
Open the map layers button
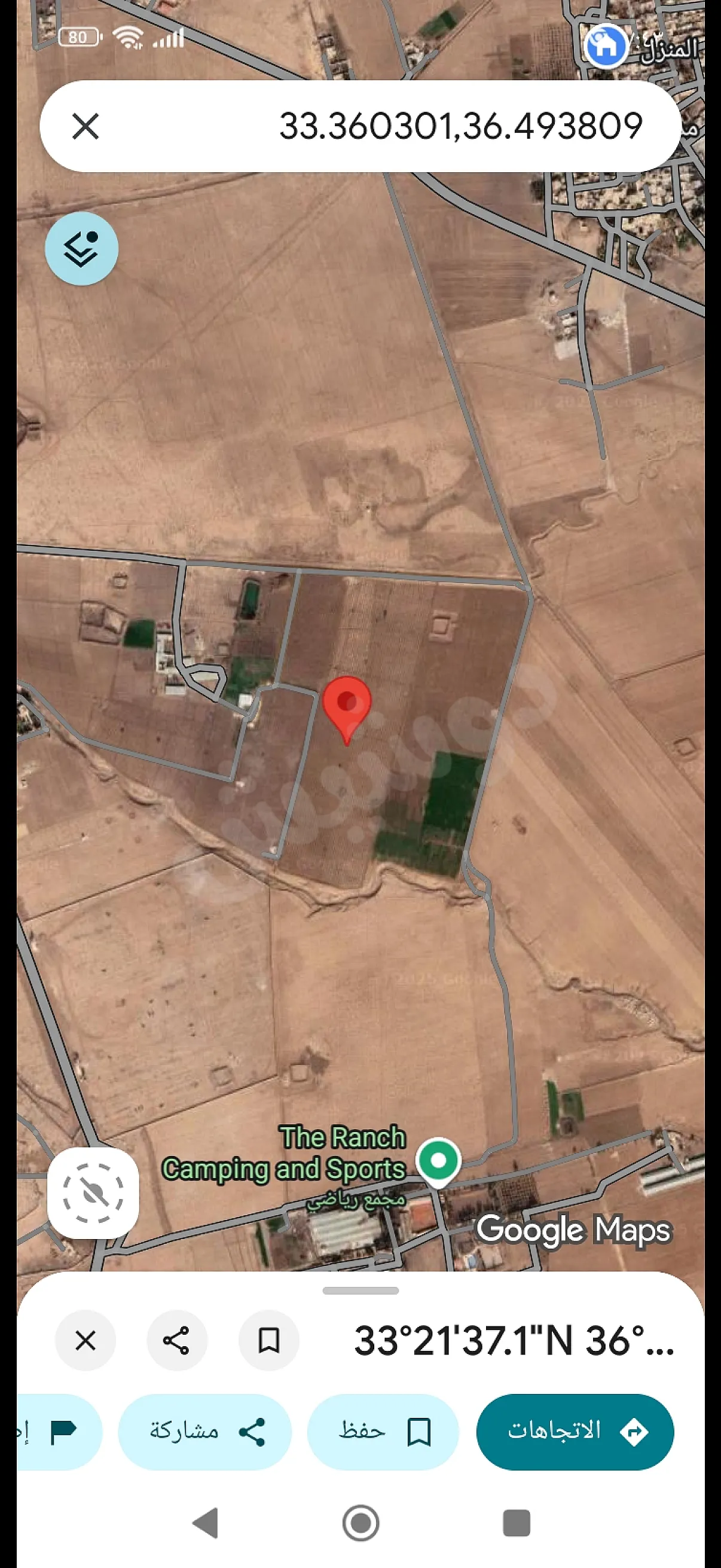click(81, 249)
